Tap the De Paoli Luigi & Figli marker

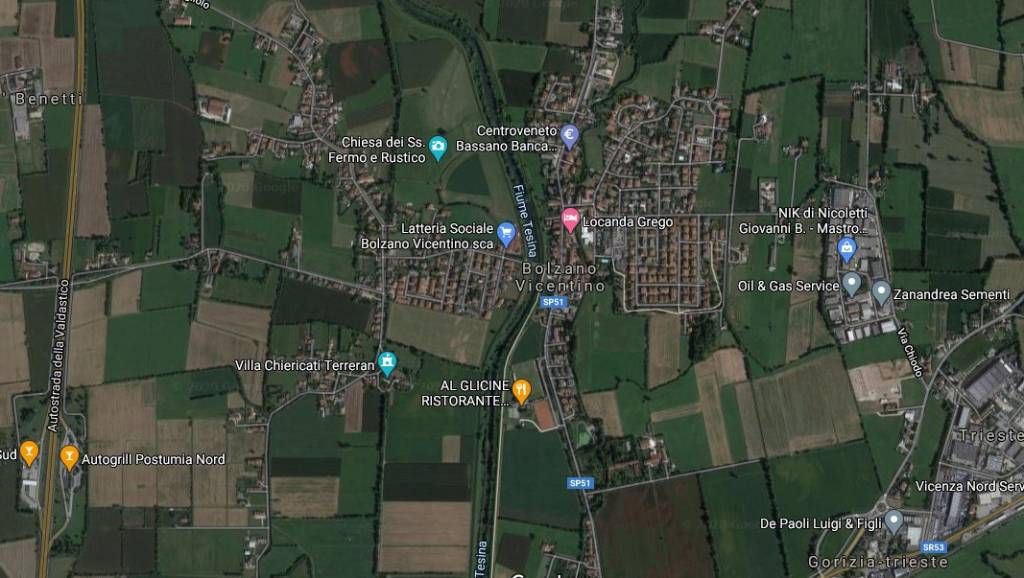(894, 521)
